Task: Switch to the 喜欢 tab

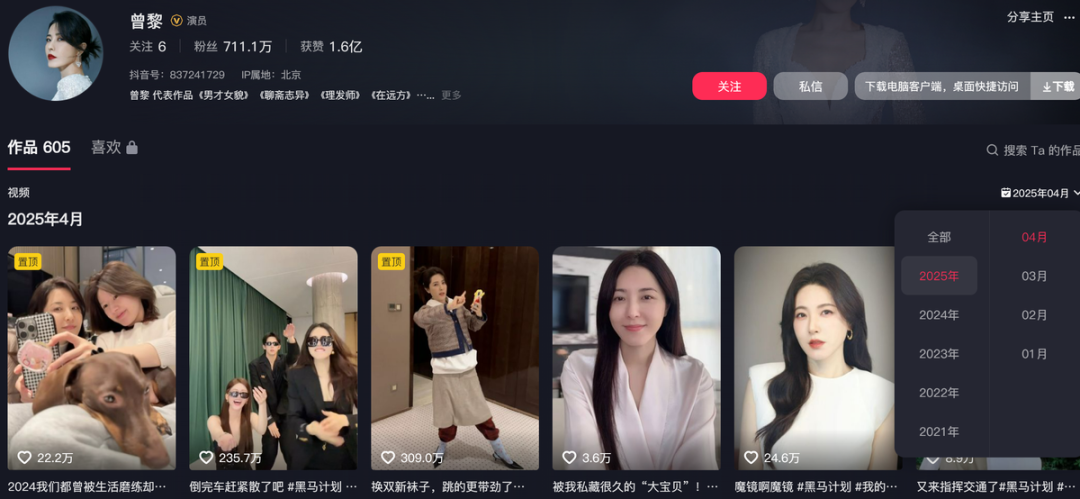Action: tap(114, 147)
